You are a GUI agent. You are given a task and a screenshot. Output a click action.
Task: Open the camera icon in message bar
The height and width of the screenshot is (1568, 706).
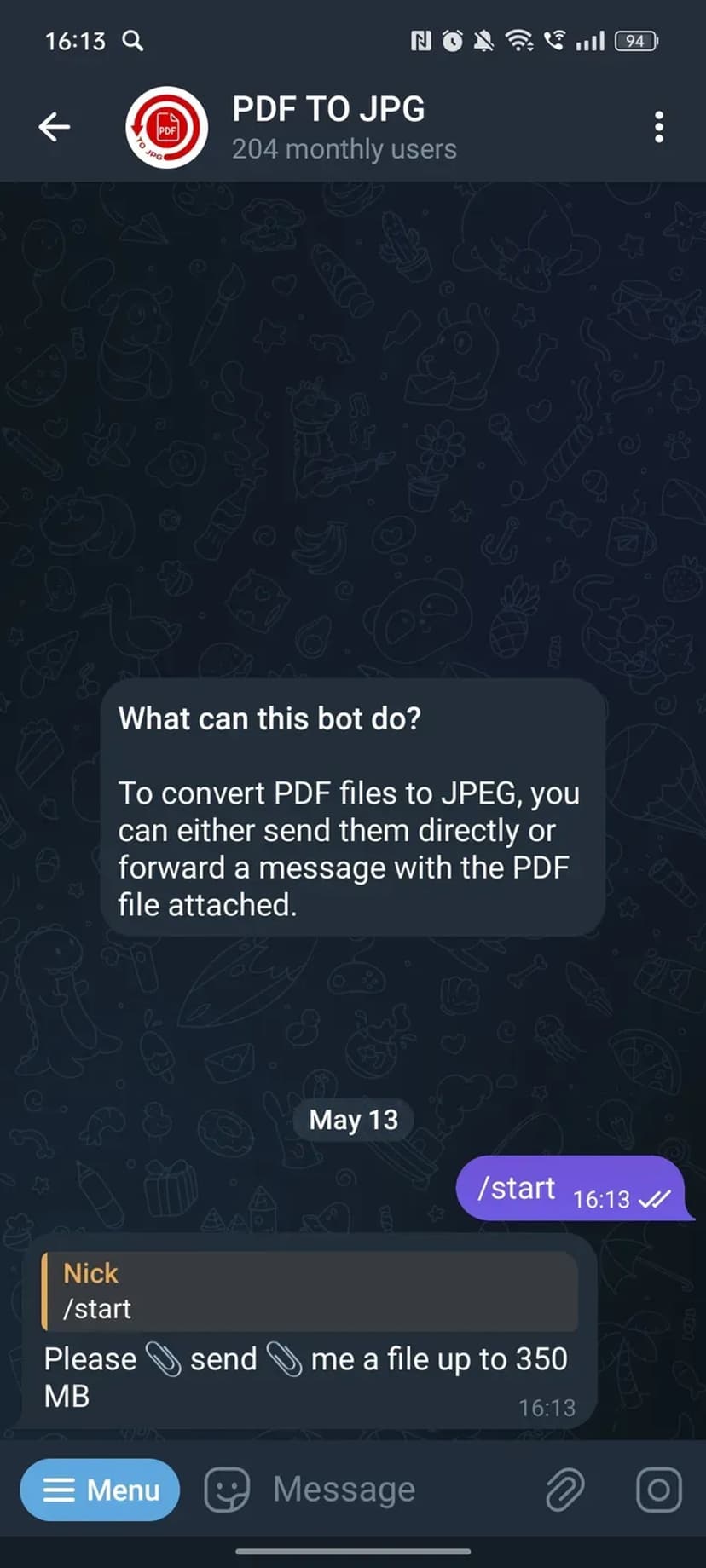(x=658, y=1490)
